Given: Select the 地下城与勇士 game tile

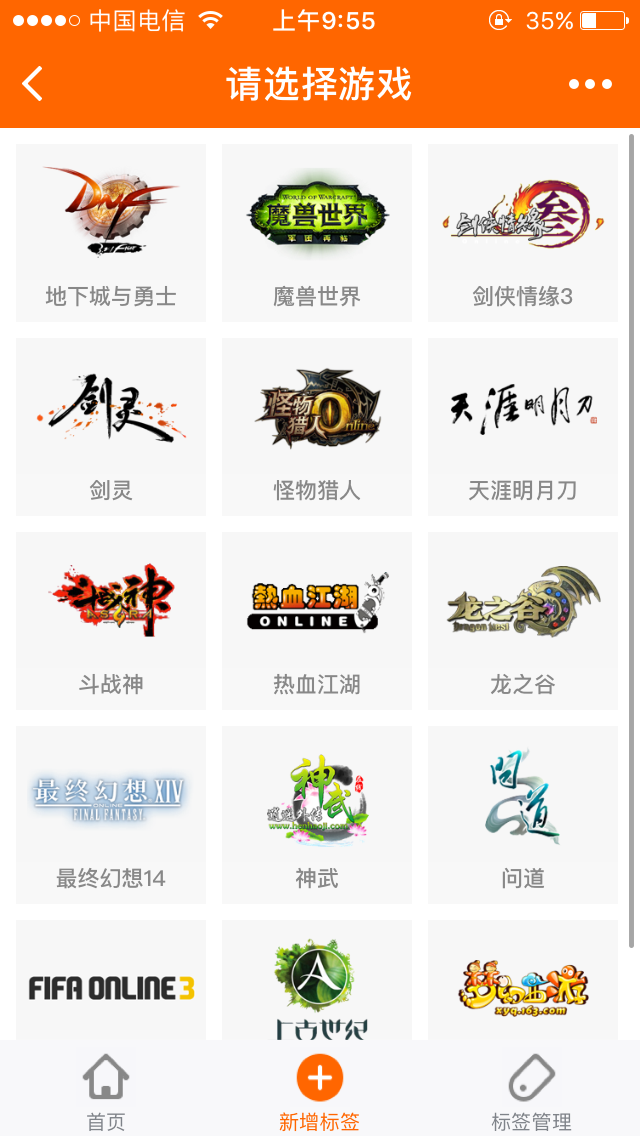Looking at the screenshot, I should pos(111,233).
